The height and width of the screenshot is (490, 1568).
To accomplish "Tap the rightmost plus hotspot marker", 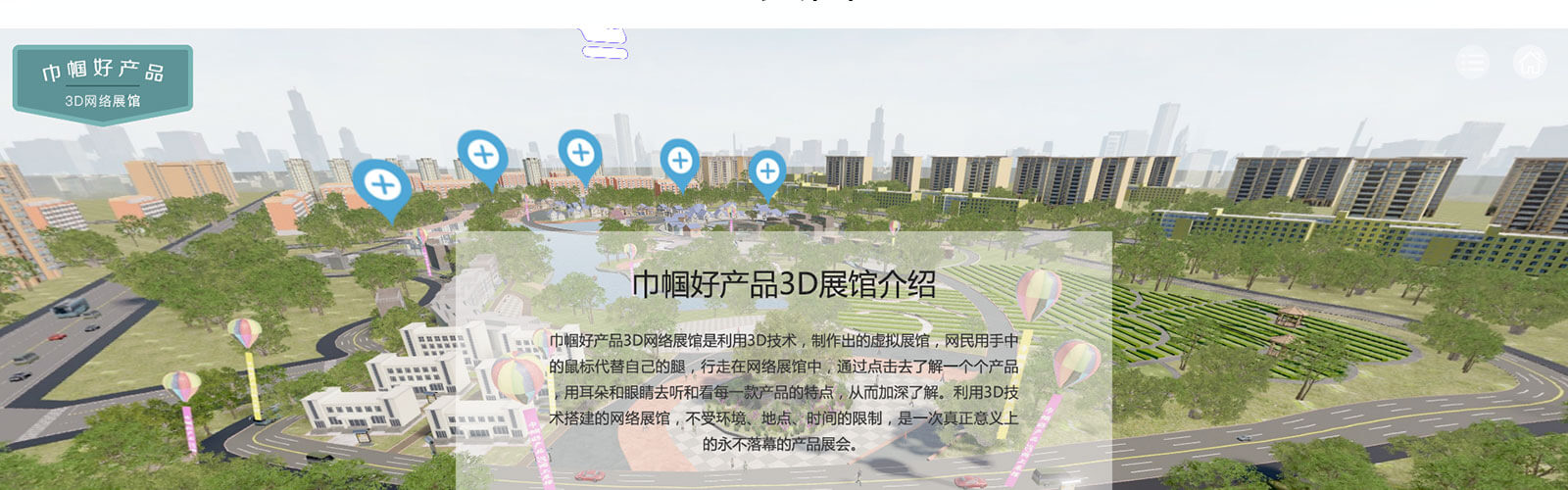I will [x=767, y=171].
